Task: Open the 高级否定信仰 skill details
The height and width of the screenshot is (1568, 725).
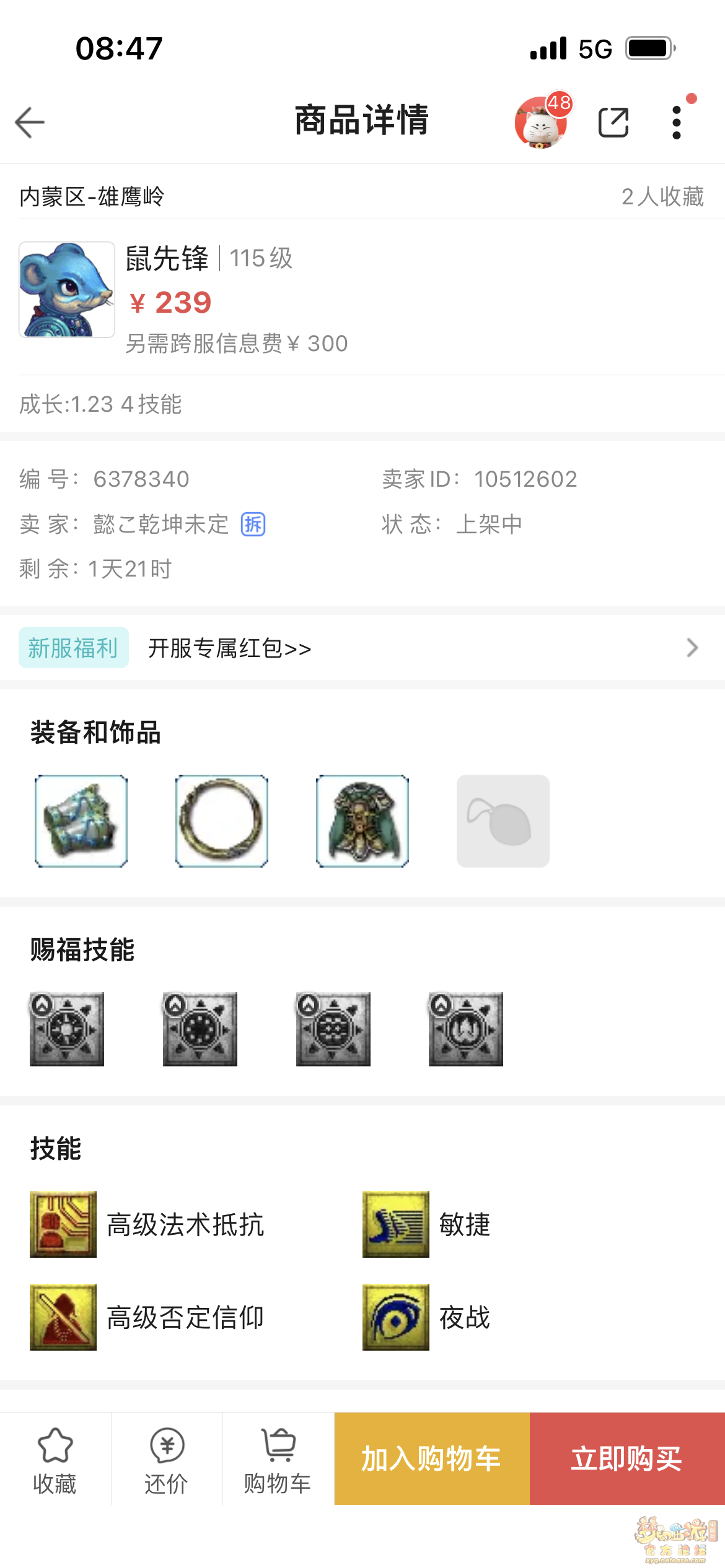Action: coord(147,1317)
